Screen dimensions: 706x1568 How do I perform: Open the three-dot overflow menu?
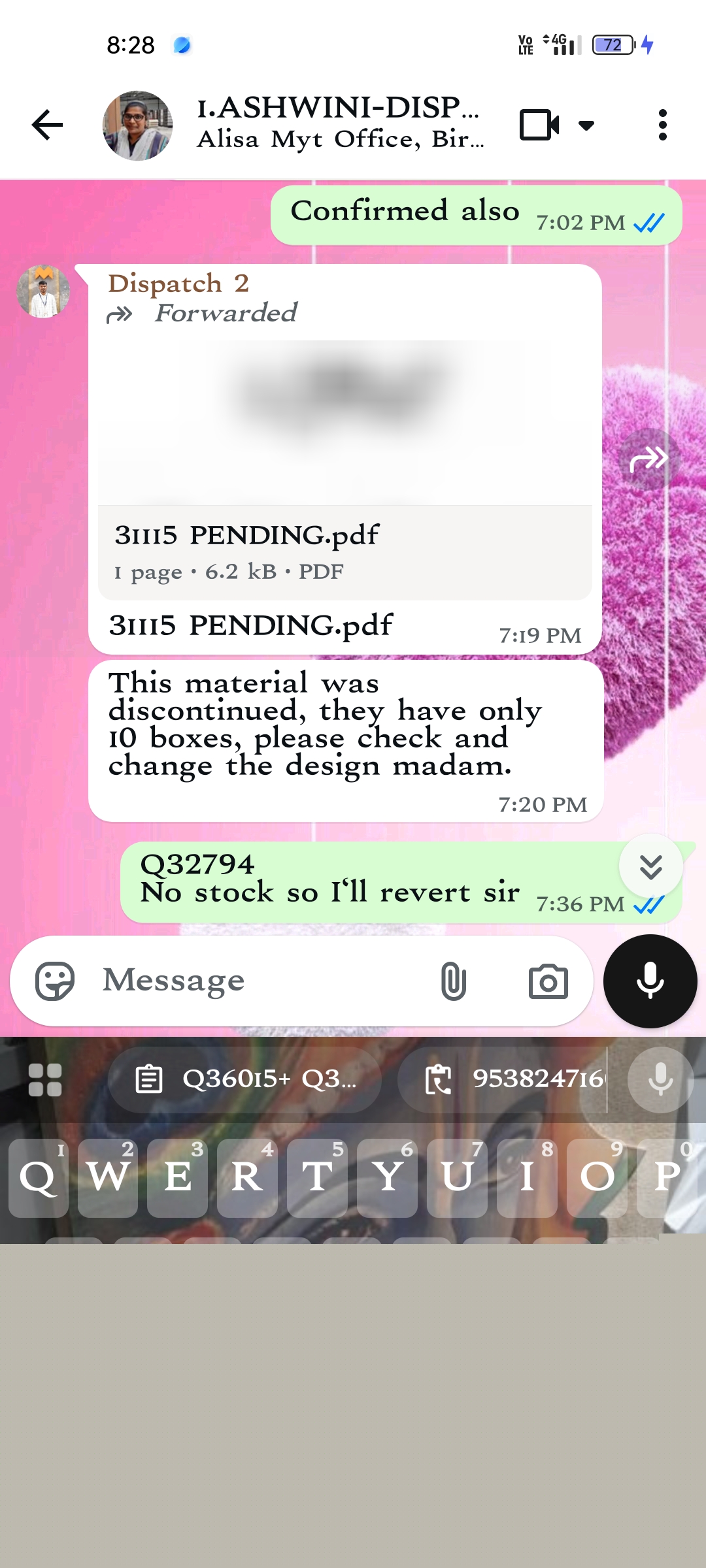point(662,125)
